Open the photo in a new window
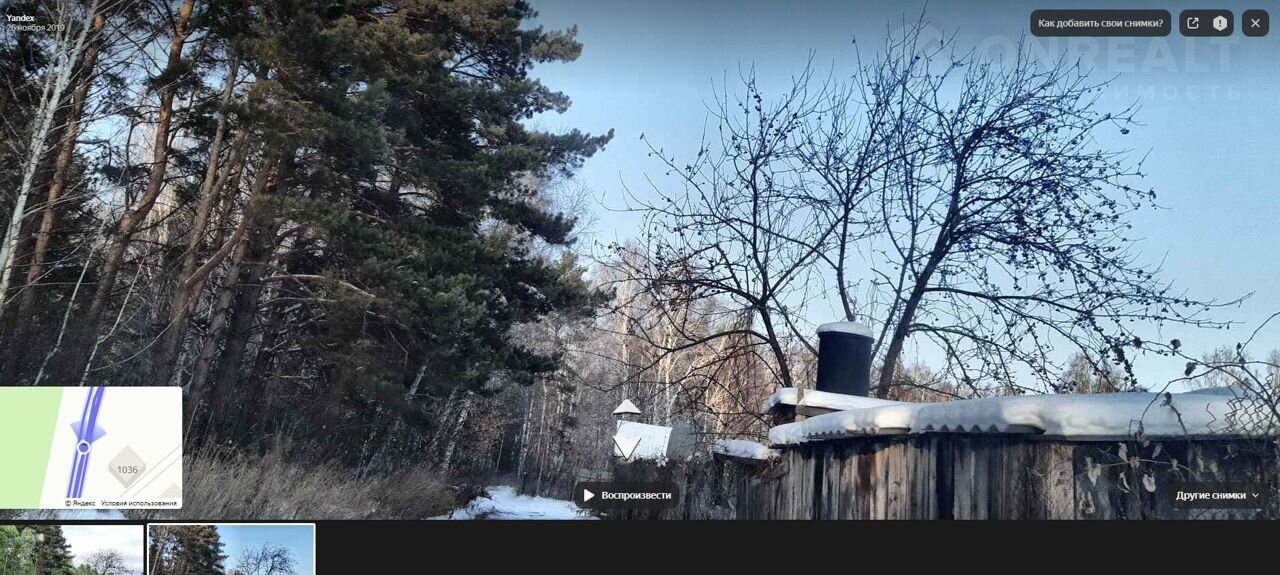This screenshot has width=1280, height=575. [1193, 23]
